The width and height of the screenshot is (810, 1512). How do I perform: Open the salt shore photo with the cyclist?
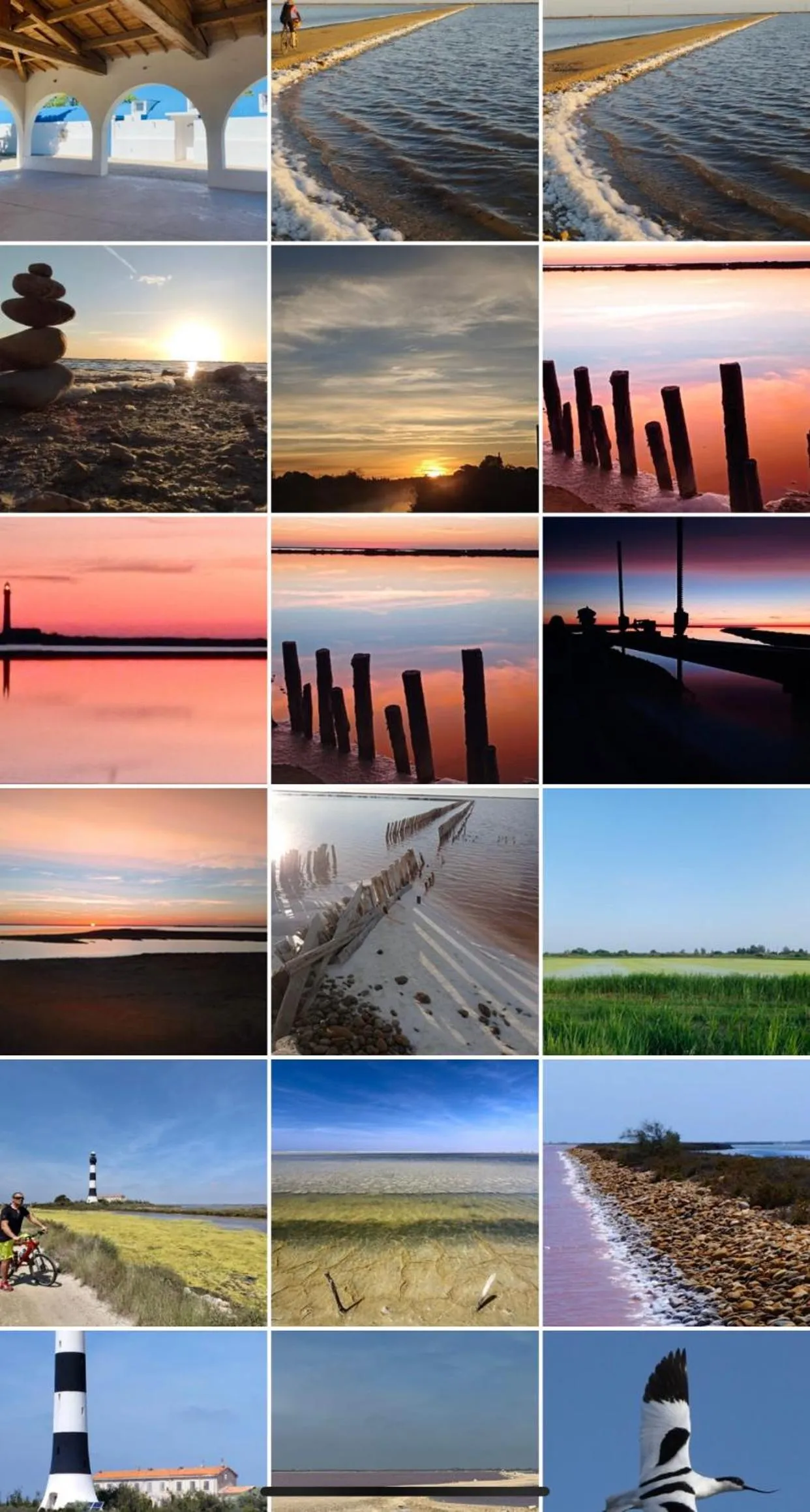click(404, 120)
